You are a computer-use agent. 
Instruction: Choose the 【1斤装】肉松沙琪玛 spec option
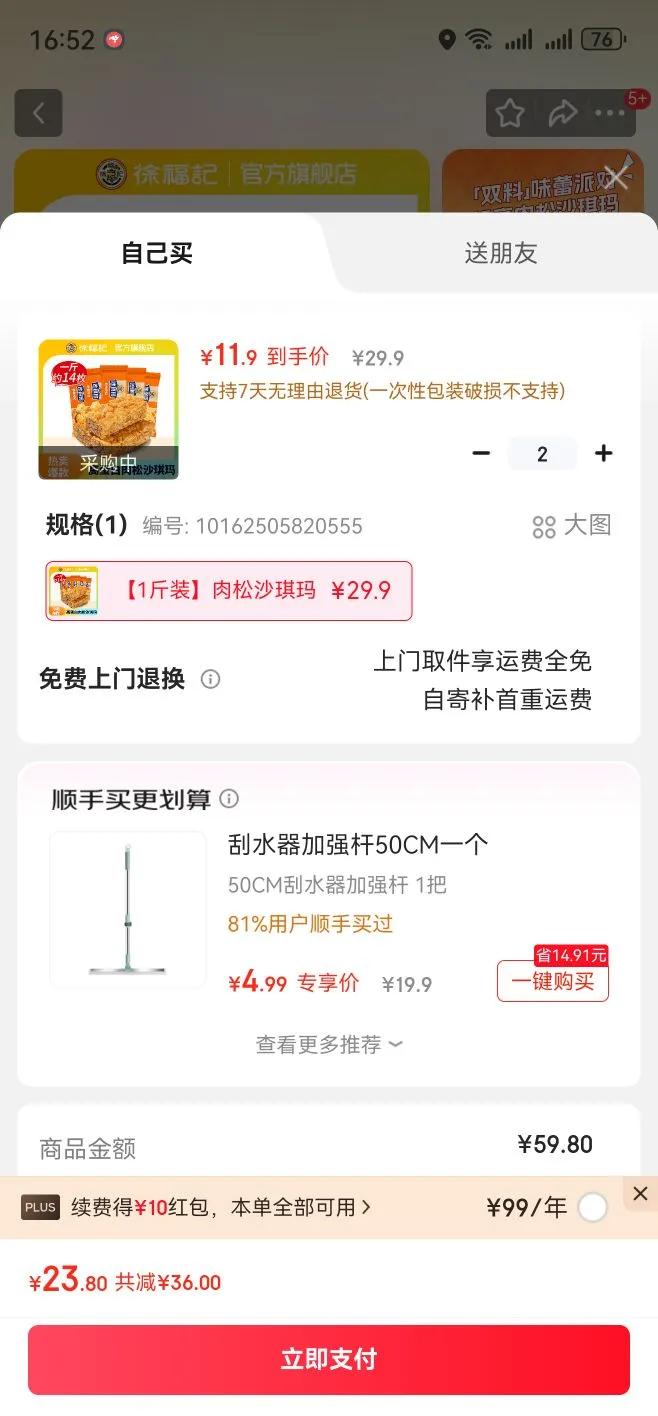tap(229, 591)
